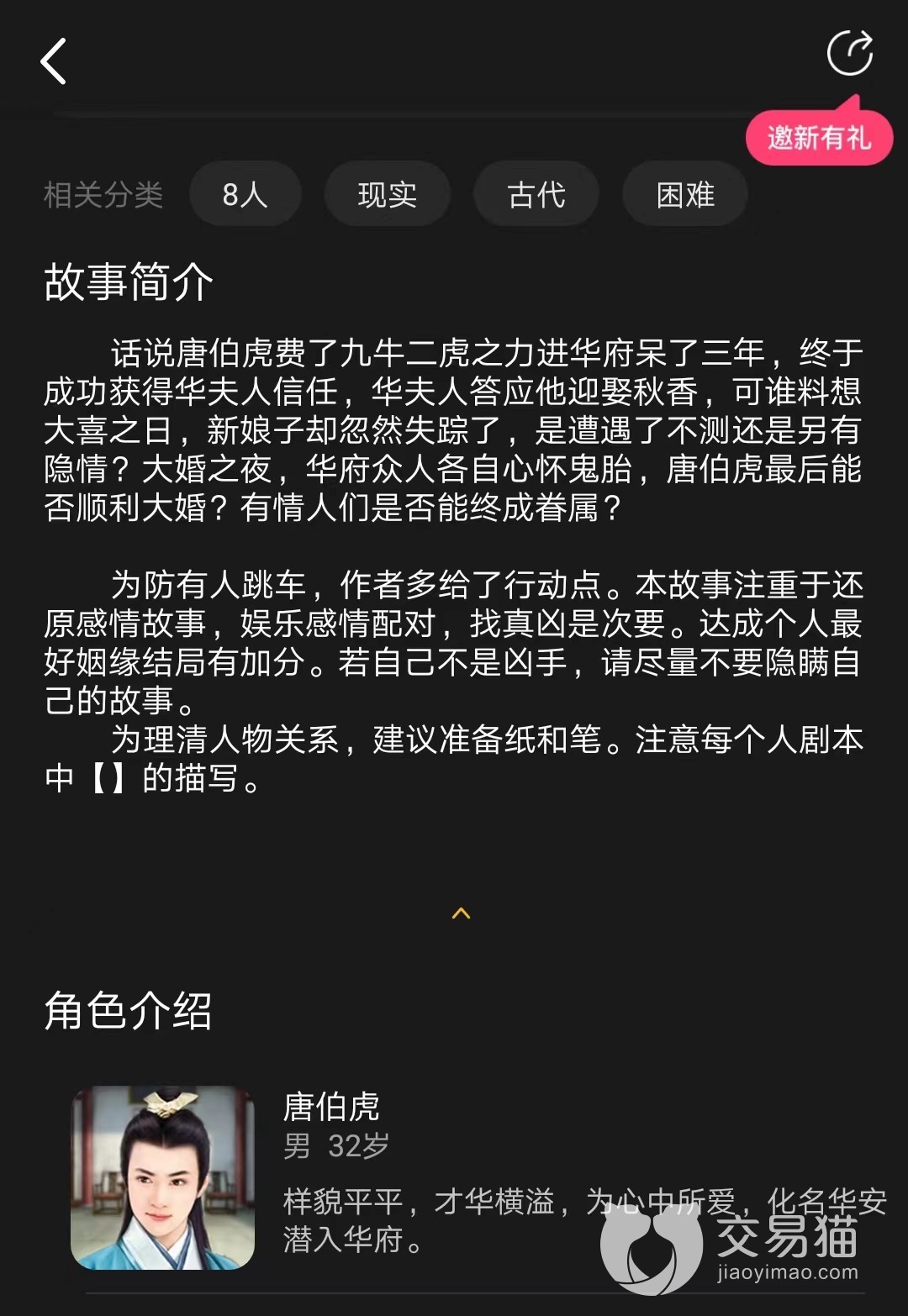Collapse the story introduction text
This screenshot has width=908, height=1316.
pyautogui.click(x=461, y=913)
